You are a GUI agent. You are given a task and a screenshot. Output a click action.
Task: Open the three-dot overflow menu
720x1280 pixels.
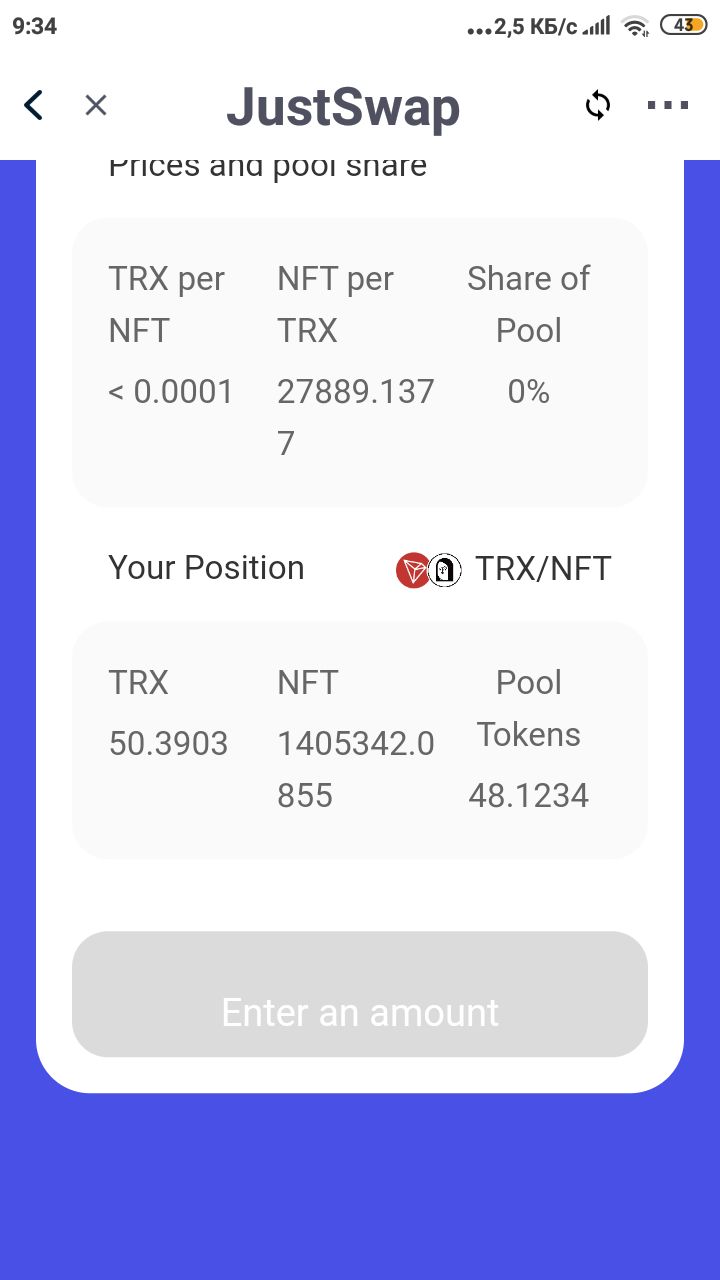668,105
